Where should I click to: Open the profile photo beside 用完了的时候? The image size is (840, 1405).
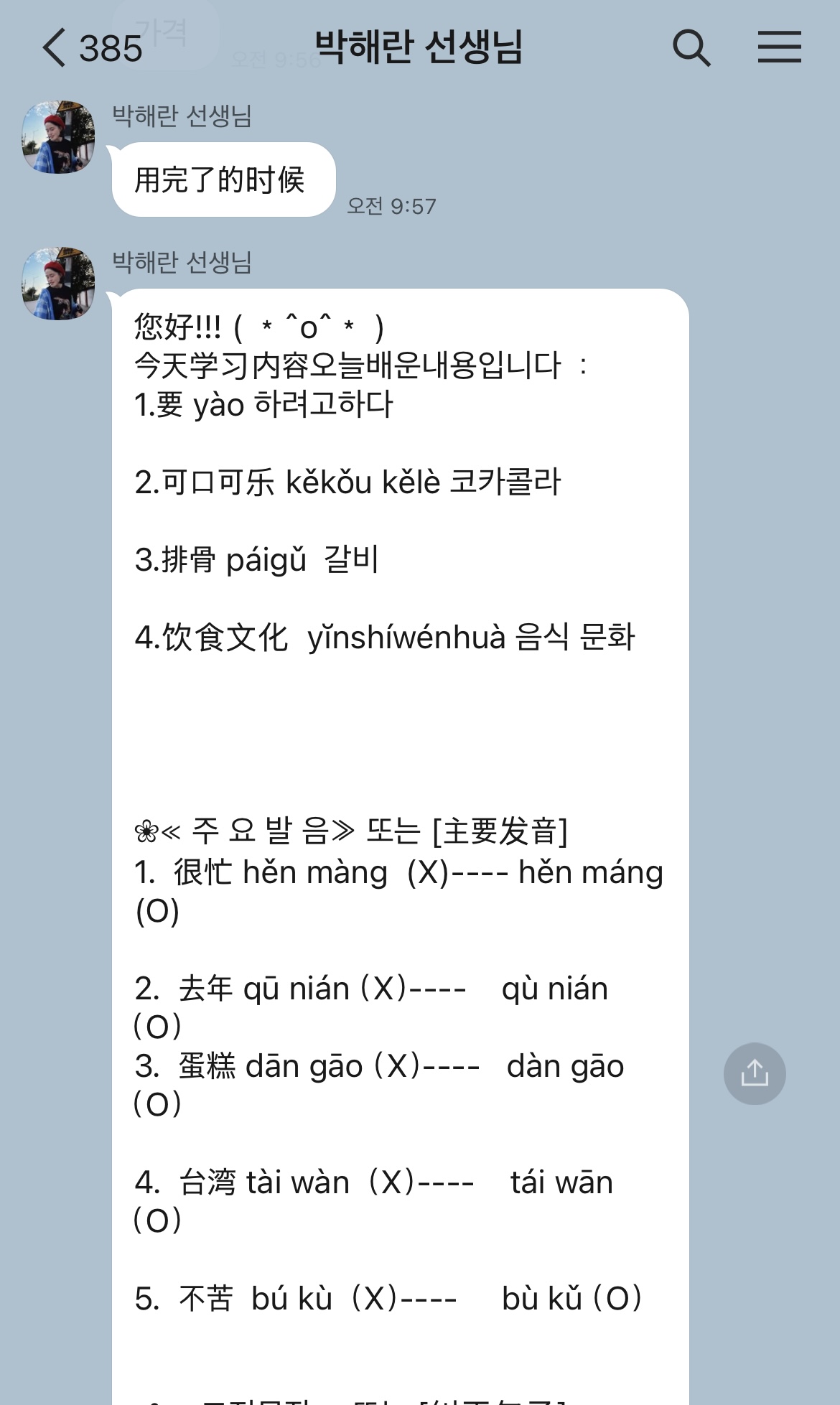(58, 137)
